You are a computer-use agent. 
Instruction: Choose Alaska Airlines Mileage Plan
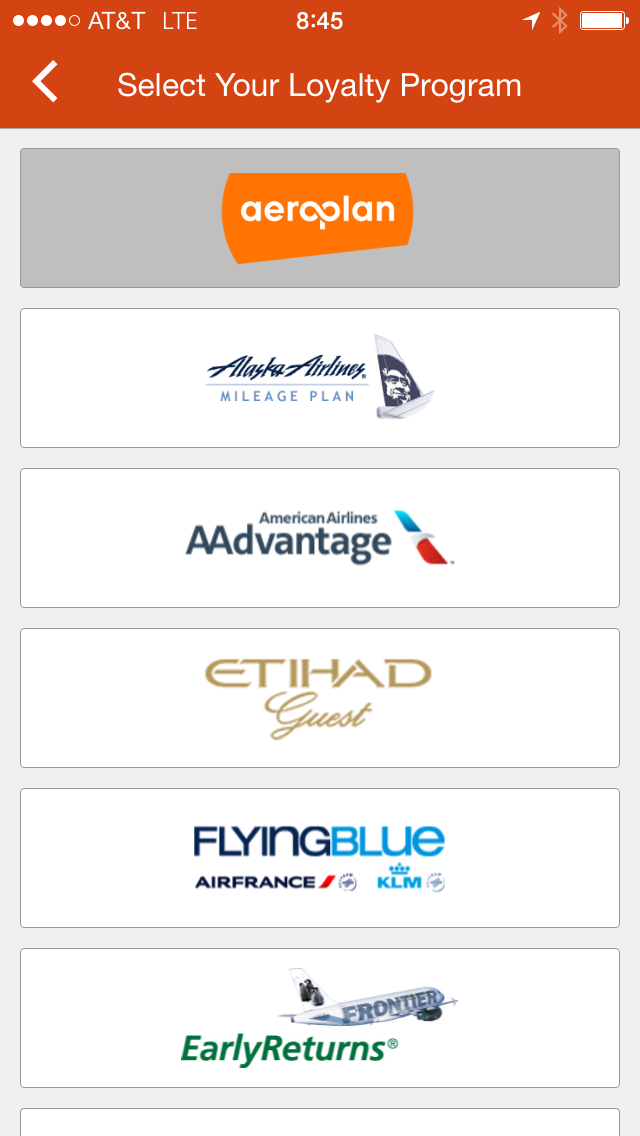[x=320, y=378]
